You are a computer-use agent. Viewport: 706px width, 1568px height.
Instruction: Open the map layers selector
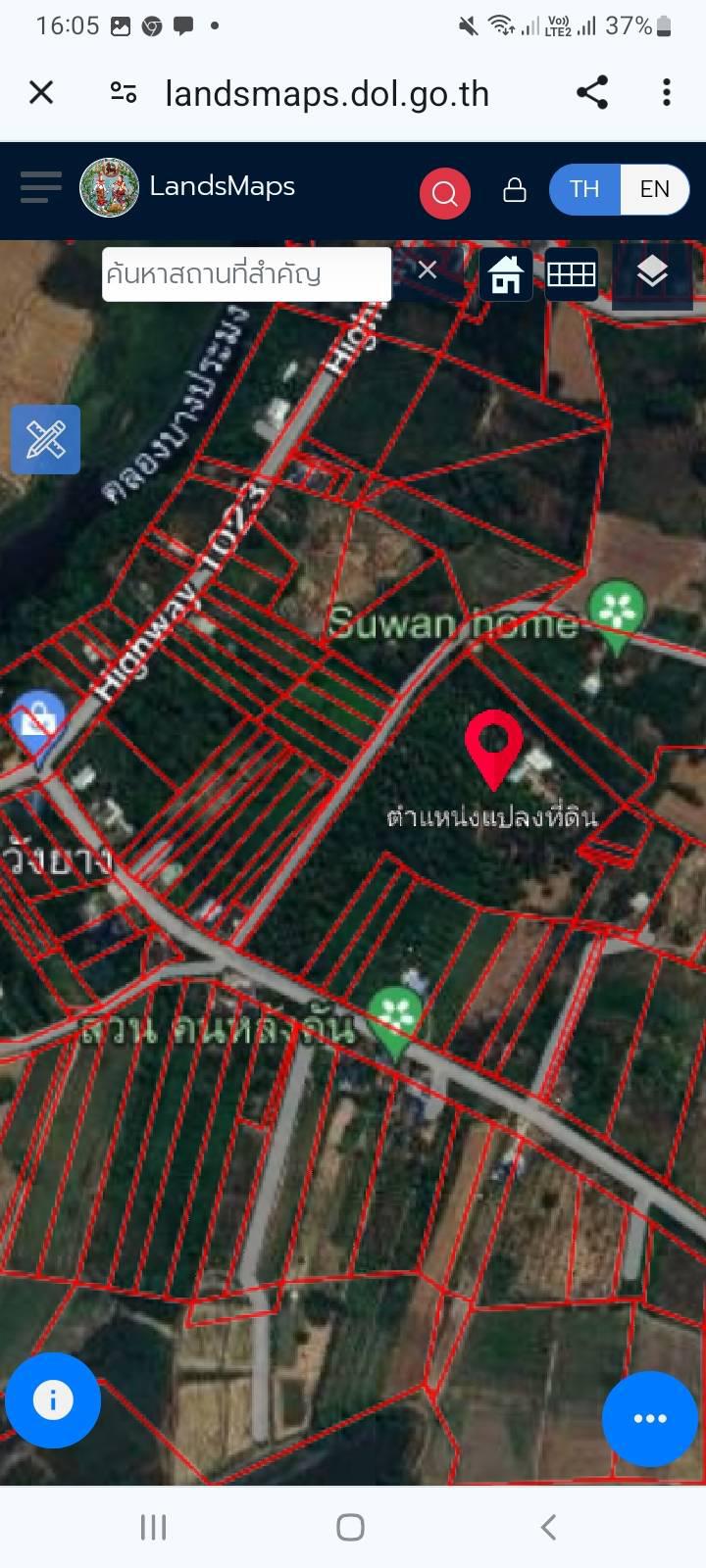click(652, 273)
